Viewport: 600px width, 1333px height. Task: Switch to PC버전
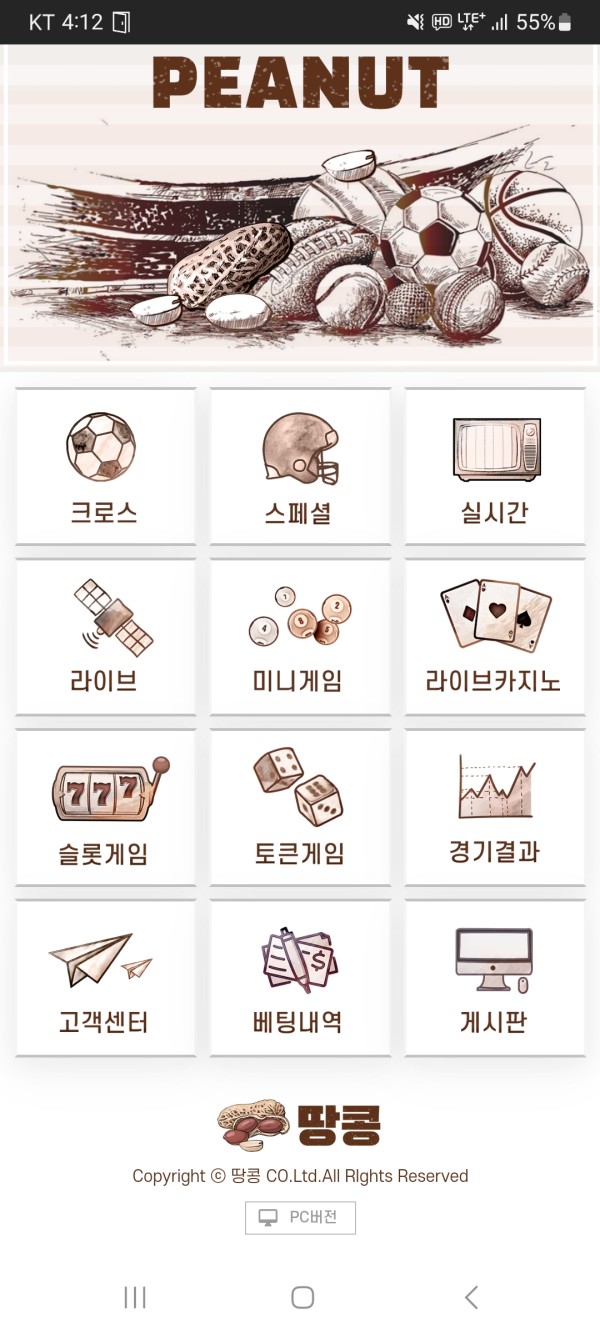300,1217
